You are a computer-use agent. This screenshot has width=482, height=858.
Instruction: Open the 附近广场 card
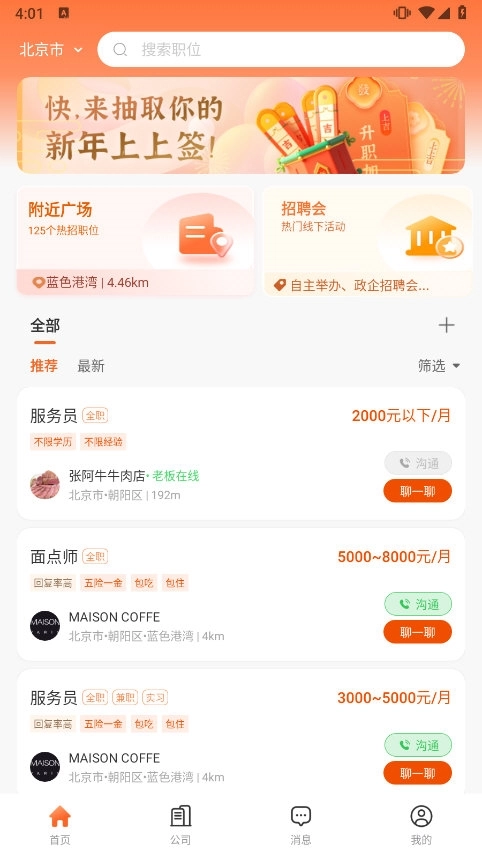[135, 241]
